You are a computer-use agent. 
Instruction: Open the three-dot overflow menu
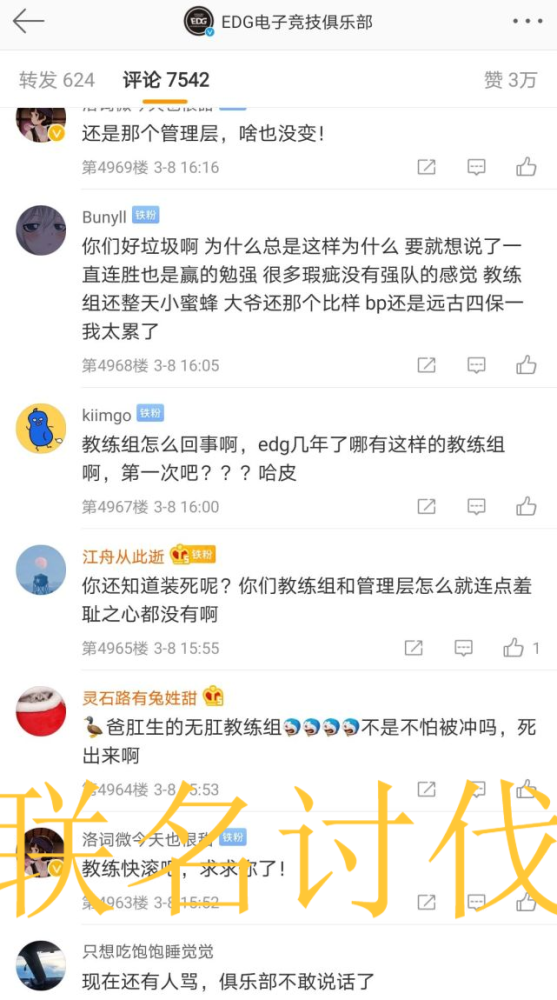point(528,22)
